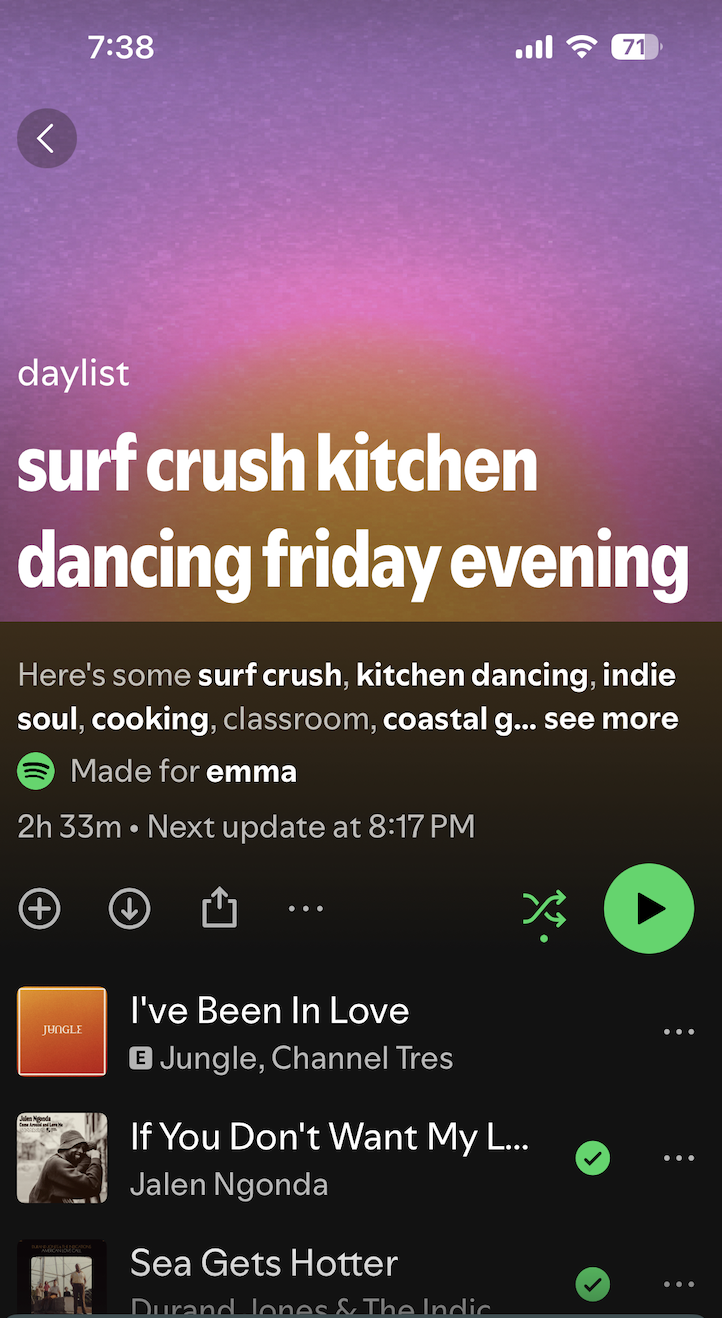Open options for Sea Gets Hotter
Screen dimensions: 722x1318
tap(679, 1284)
